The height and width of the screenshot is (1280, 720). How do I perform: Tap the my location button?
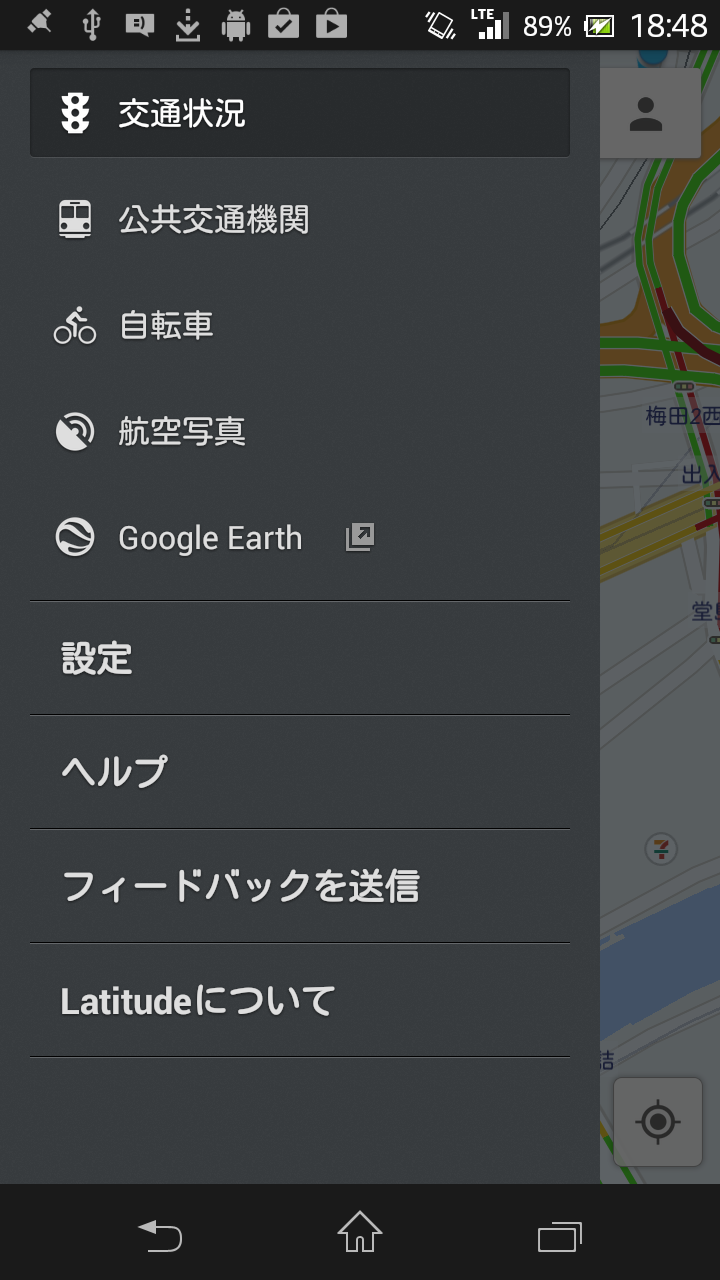pyautogui.click(x=658, y=1122)
